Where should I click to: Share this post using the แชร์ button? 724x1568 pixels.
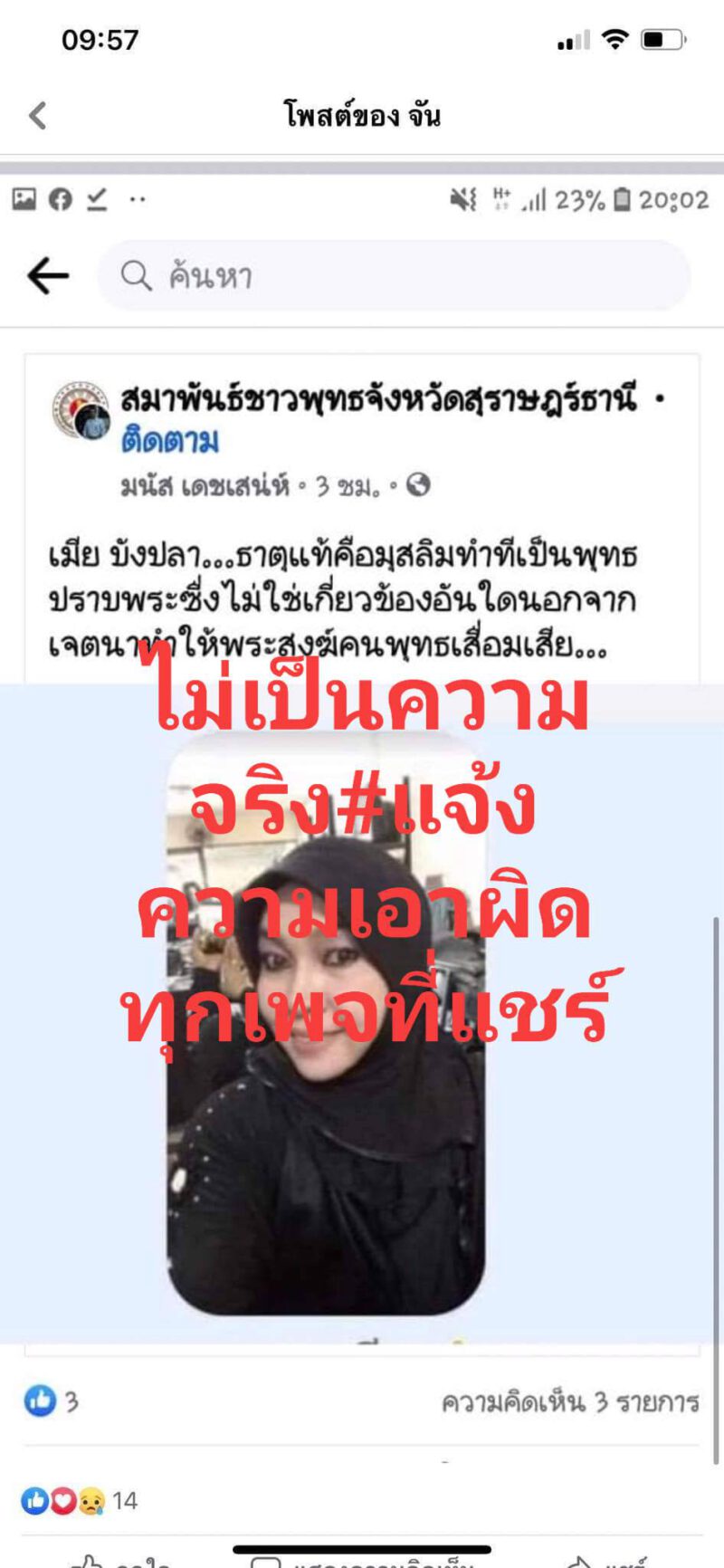point(605,1560)
